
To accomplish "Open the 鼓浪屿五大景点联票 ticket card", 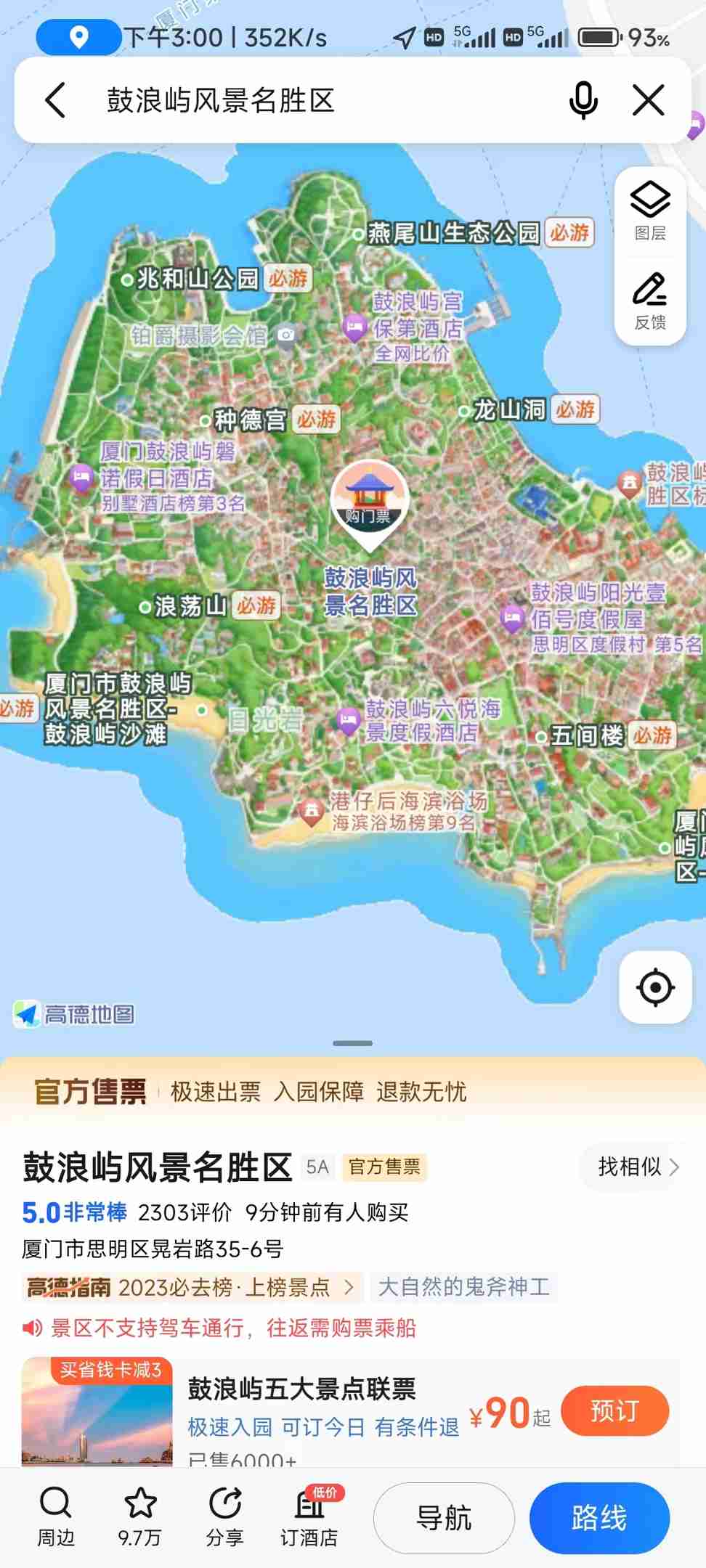I will (301, 1389).
